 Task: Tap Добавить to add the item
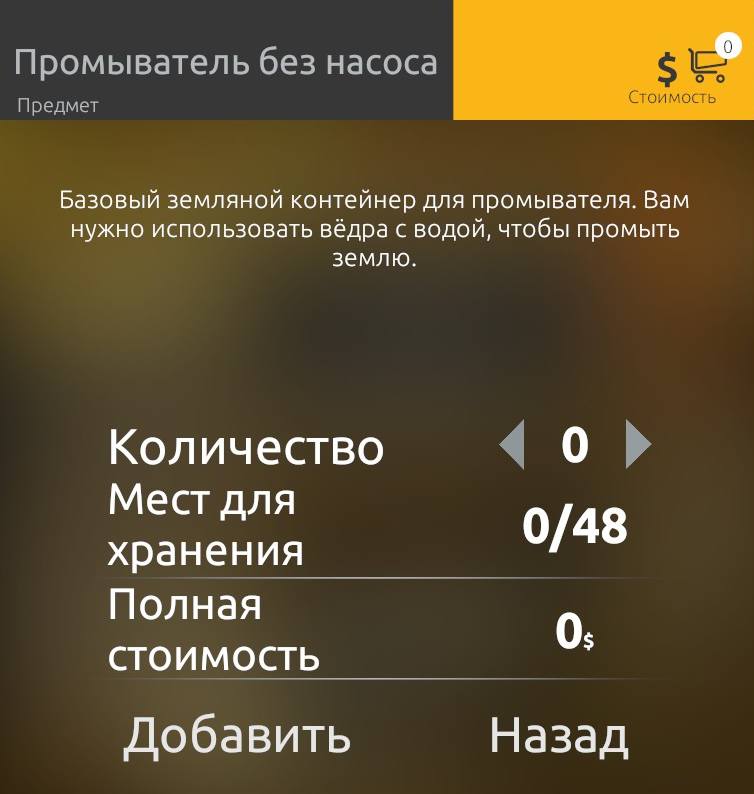pos(237,736)
